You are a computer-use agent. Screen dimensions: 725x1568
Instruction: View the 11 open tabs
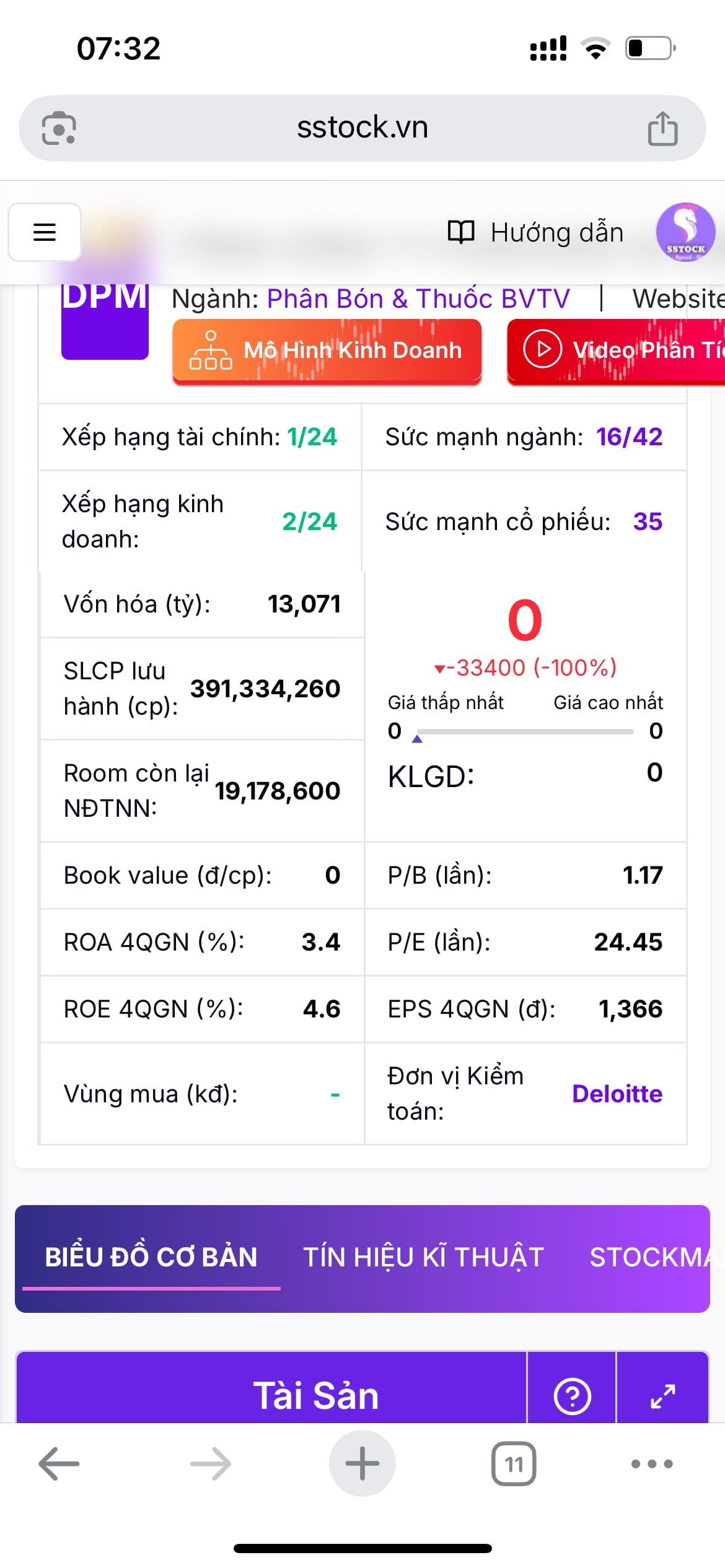pos(513,1463)
